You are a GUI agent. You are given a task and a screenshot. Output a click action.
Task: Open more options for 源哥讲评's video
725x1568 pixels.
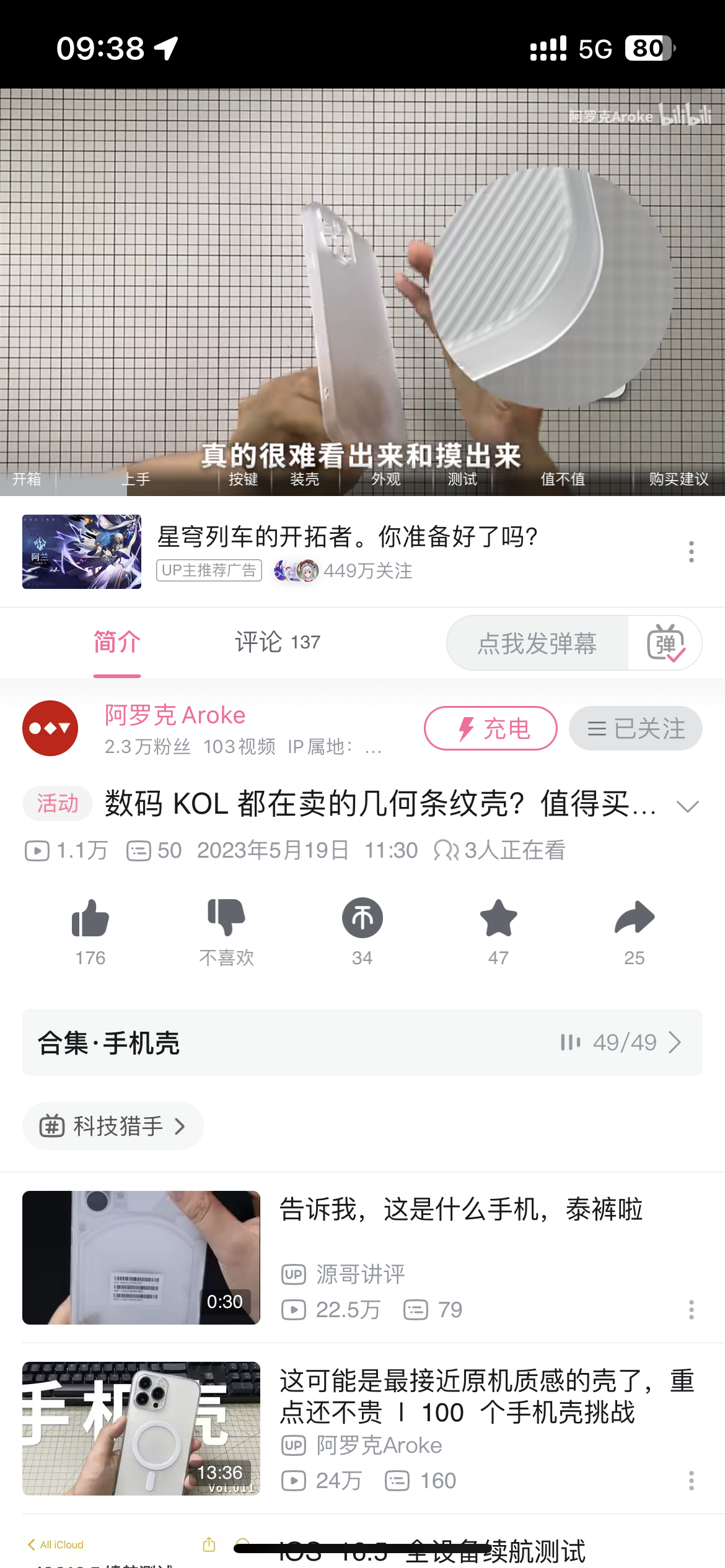pos(692,1310)
